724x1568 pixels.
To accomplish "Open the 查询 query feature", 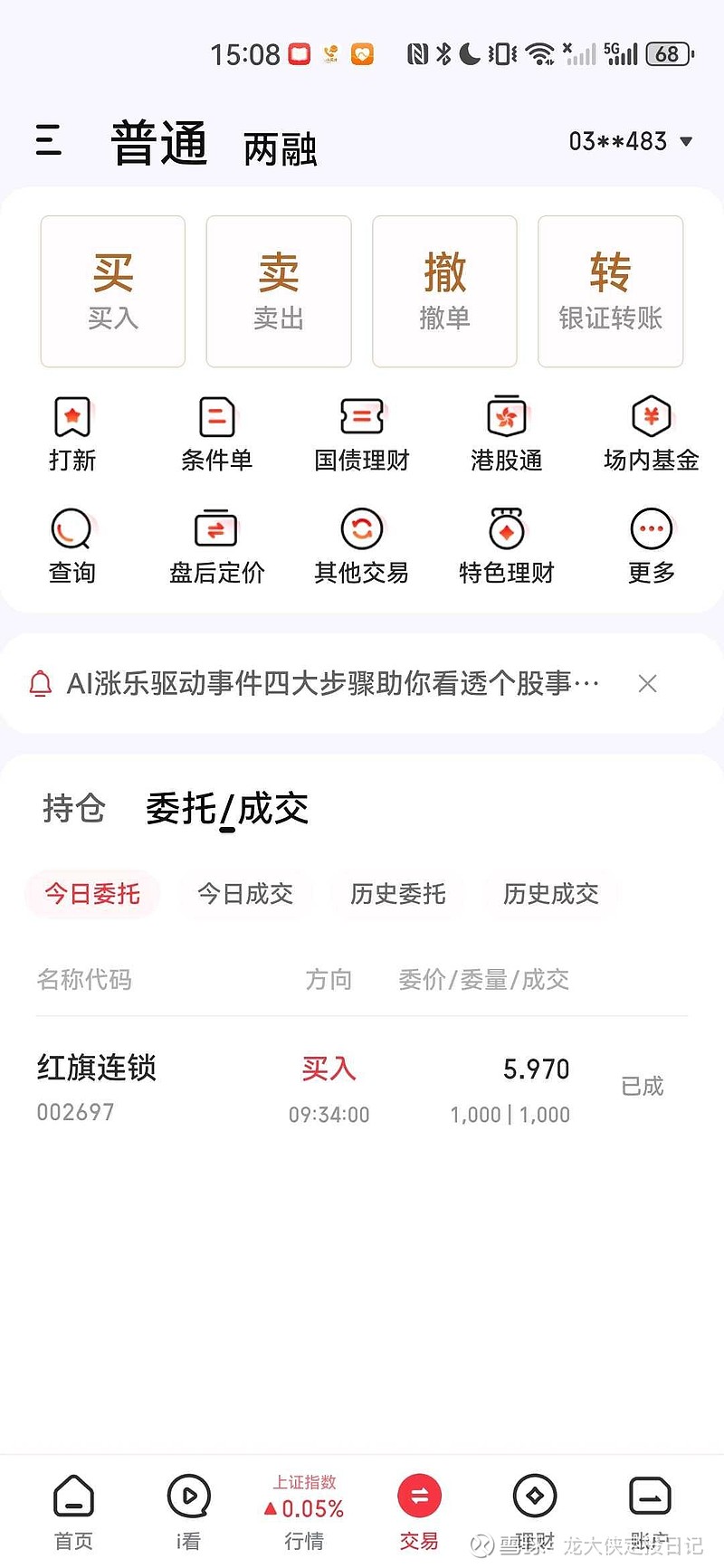I will 72,545.
